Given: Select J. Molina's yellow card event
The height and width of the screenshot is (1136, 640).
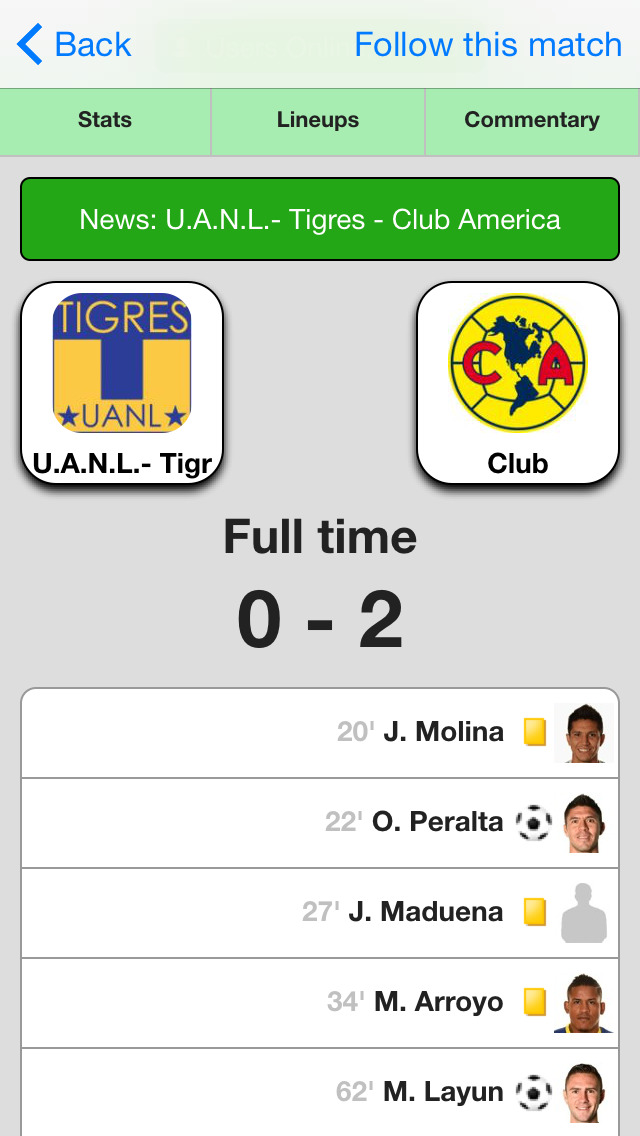Looking at the screenshot, I should [x=320, y=733].
